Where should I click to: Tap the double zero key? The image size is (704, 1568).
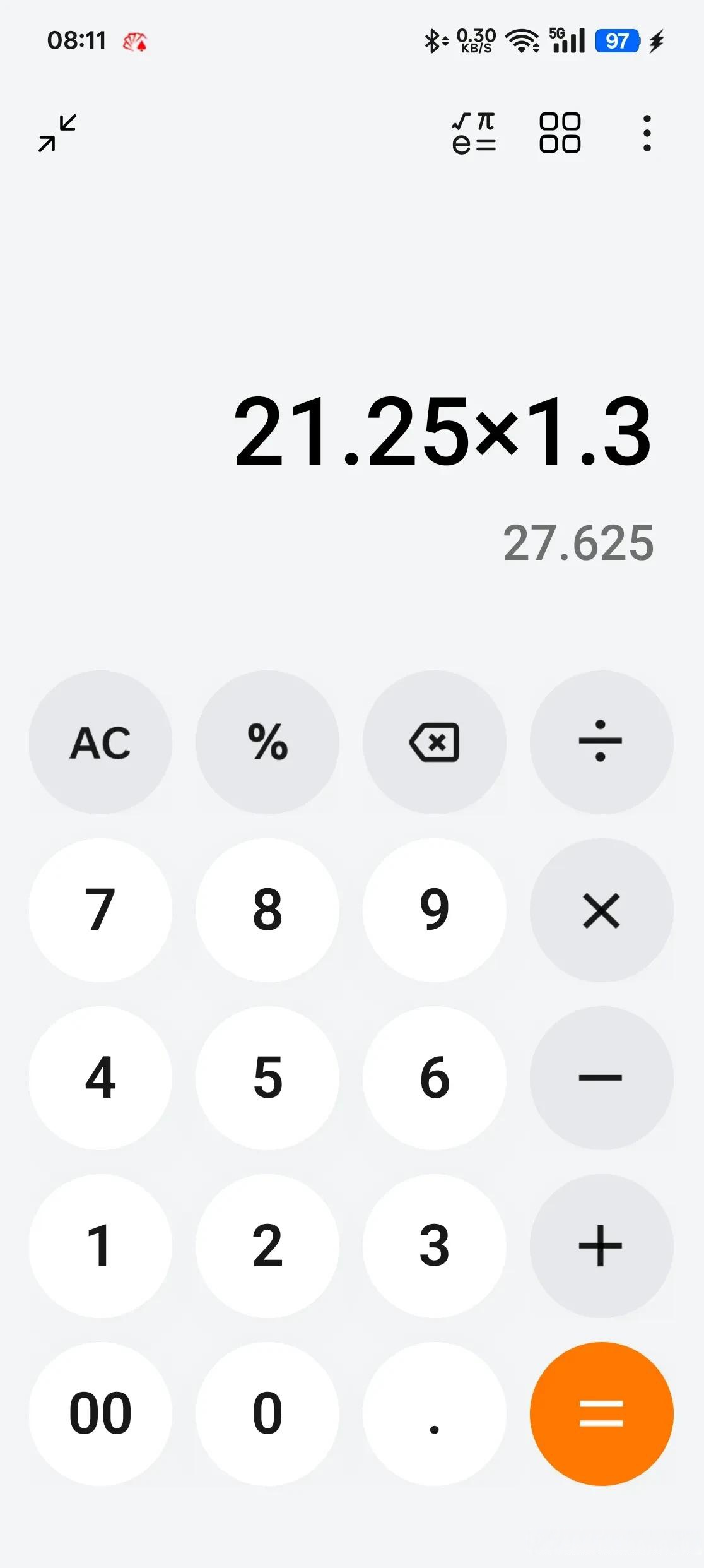click(101, 1413)
